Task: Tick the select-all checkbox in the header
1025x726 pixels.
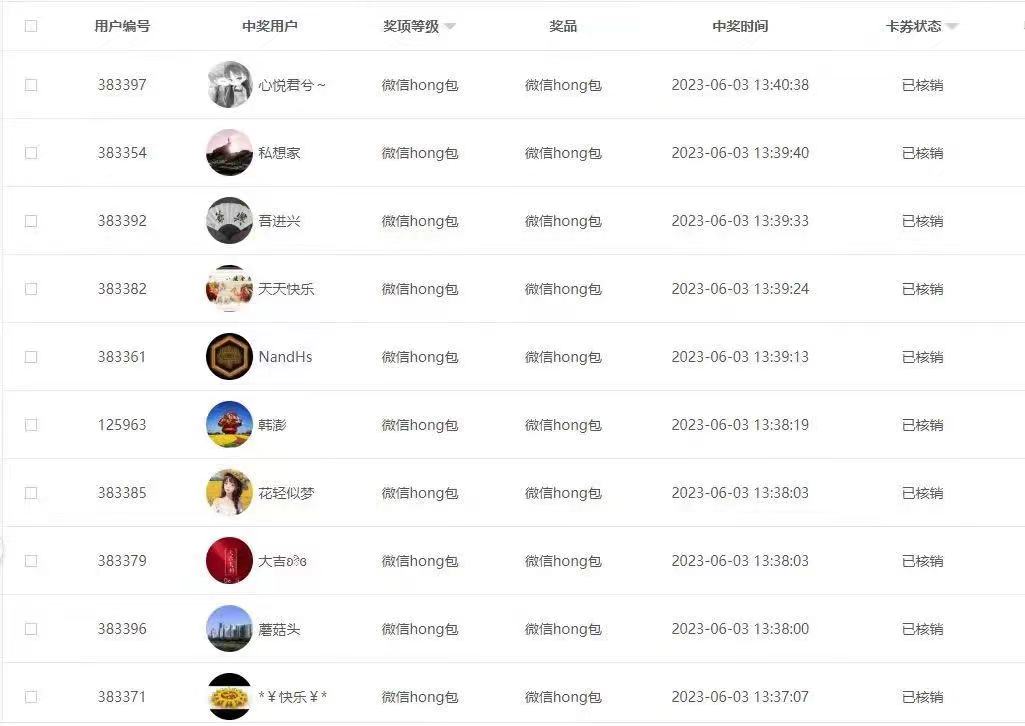Action: (x=31, y=27)
